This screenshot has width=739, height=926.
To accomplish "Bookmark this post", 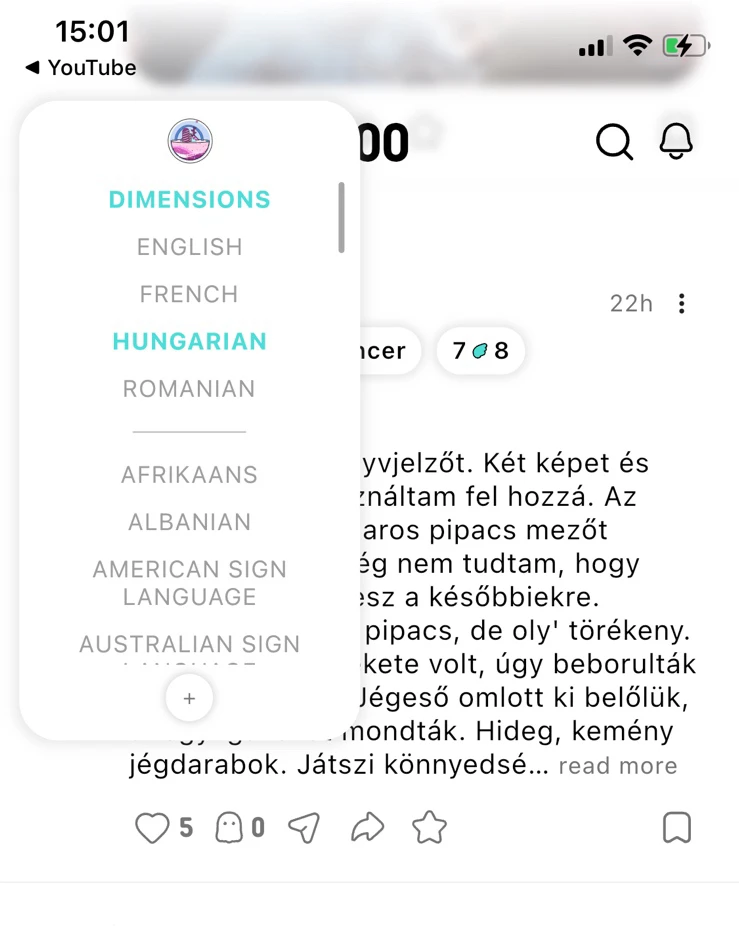I will 677,828.
